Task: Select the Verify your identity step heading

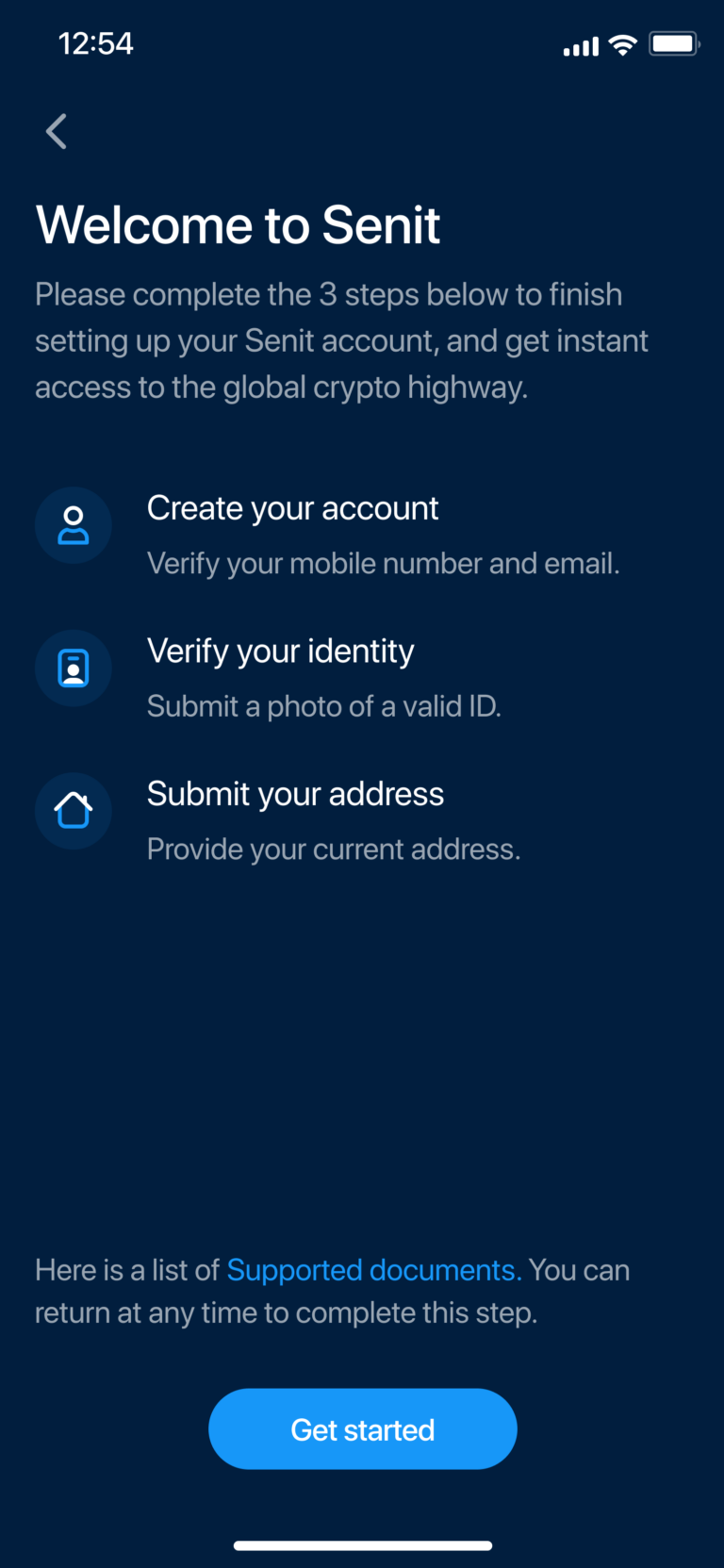Action: point(280,651)
